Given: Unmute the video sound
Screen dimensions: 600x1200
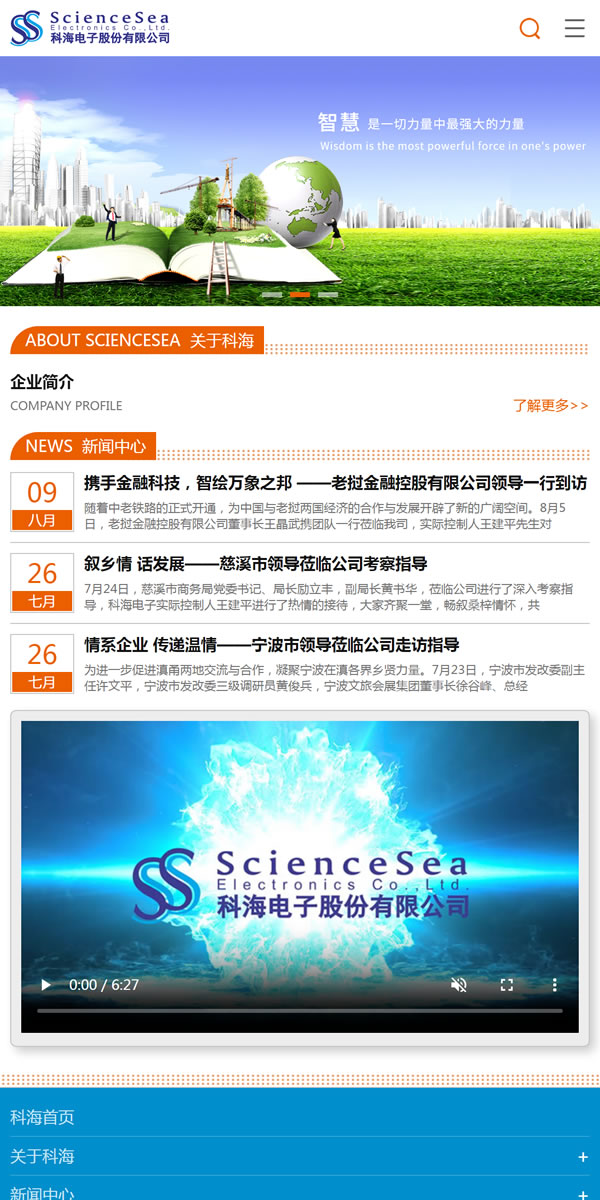Looking at the screenshot, I should click(459, 985).
